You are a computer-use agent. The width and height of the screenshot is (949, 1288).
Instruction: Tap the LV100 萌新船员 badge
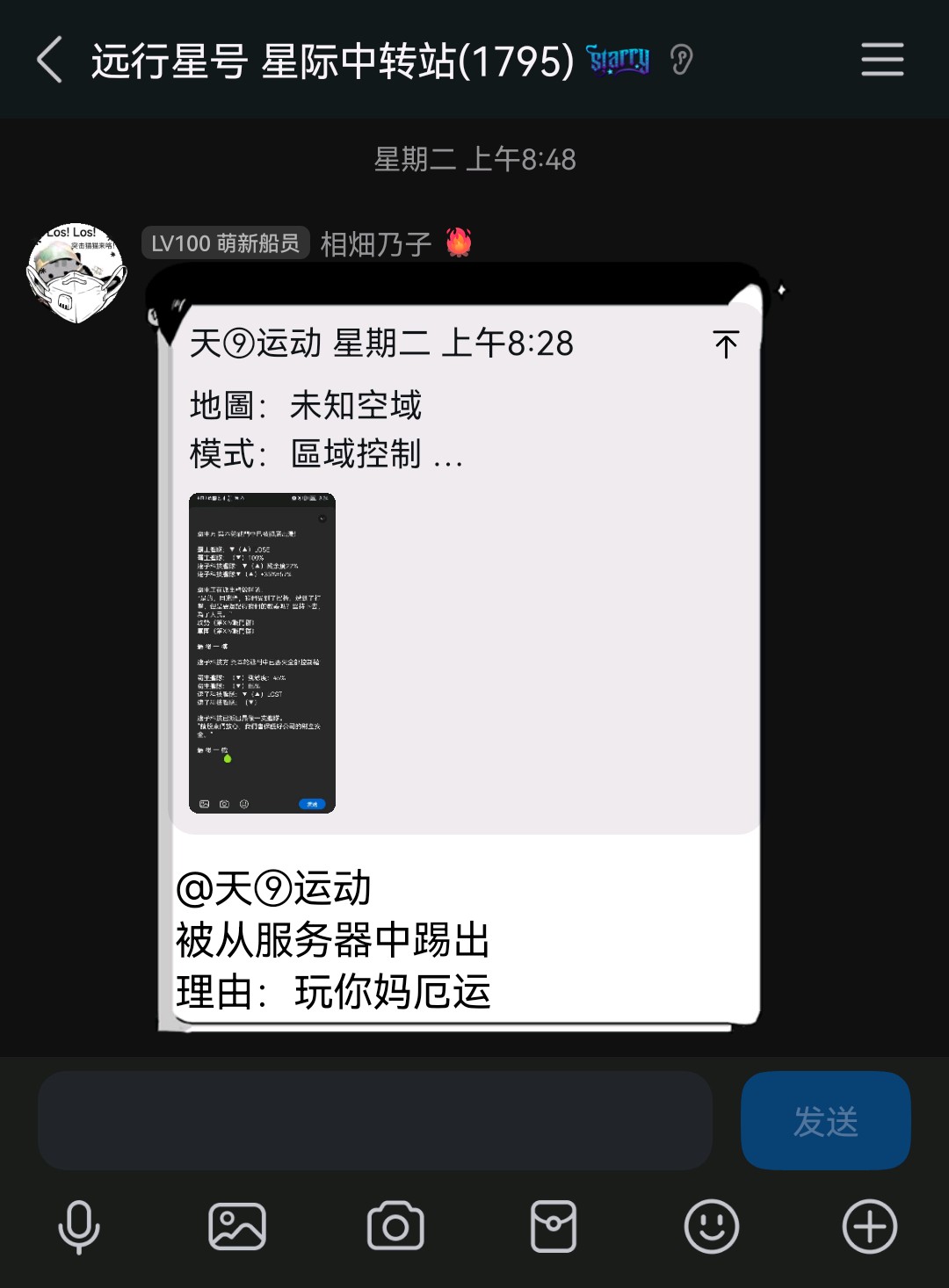pyautogui.click(x=227, y=243)
